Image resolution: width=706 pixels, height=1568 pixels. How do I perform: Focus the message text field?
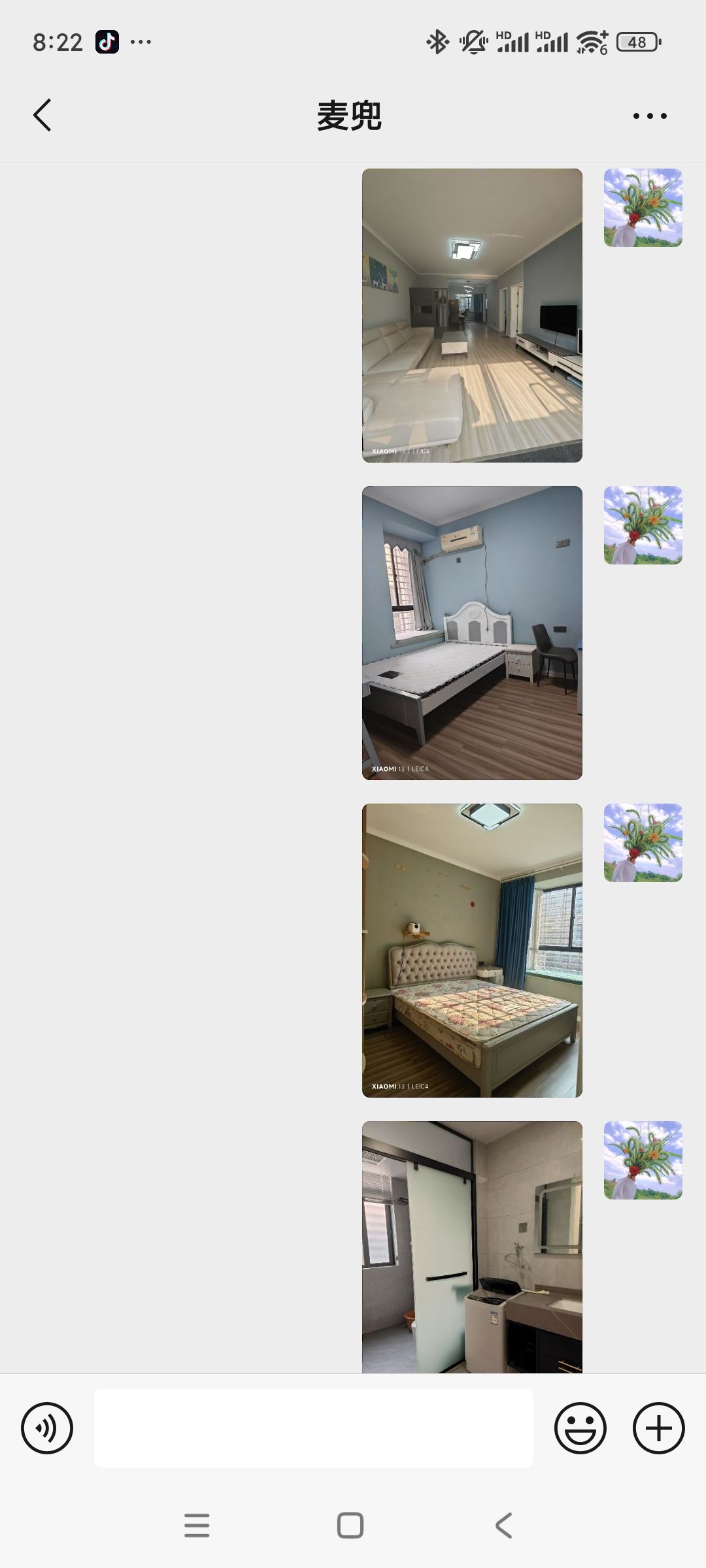(314, 1428)
